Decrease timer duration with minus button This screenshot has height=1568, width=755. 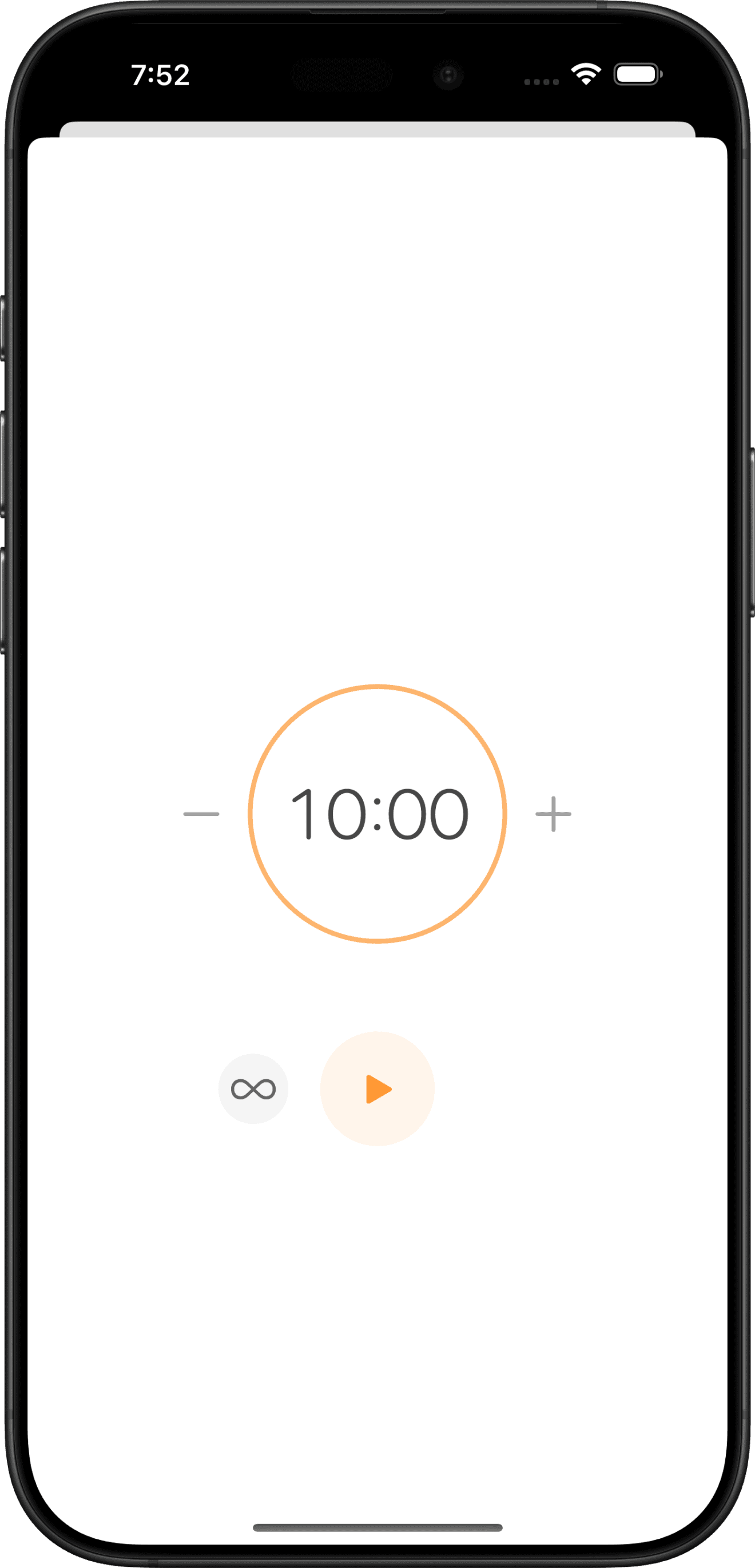pyautogui.click(x=201, y=814)
